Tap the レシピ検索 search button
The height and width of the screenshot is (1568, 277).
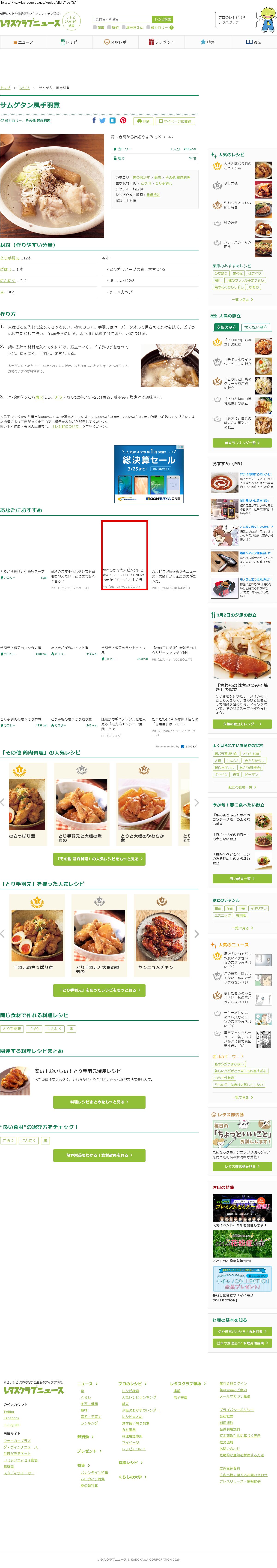point(162,19)
